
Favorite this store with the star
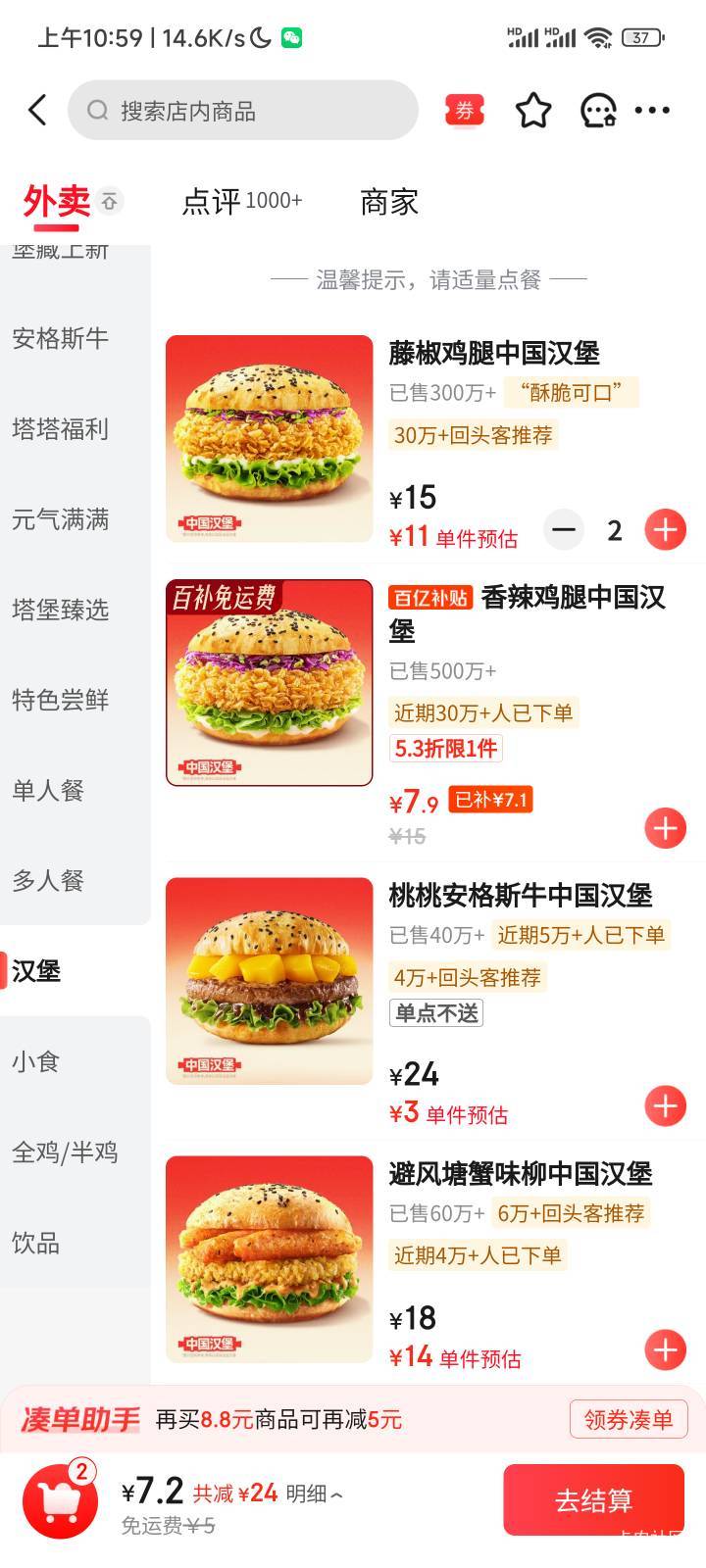coord(533,111)
